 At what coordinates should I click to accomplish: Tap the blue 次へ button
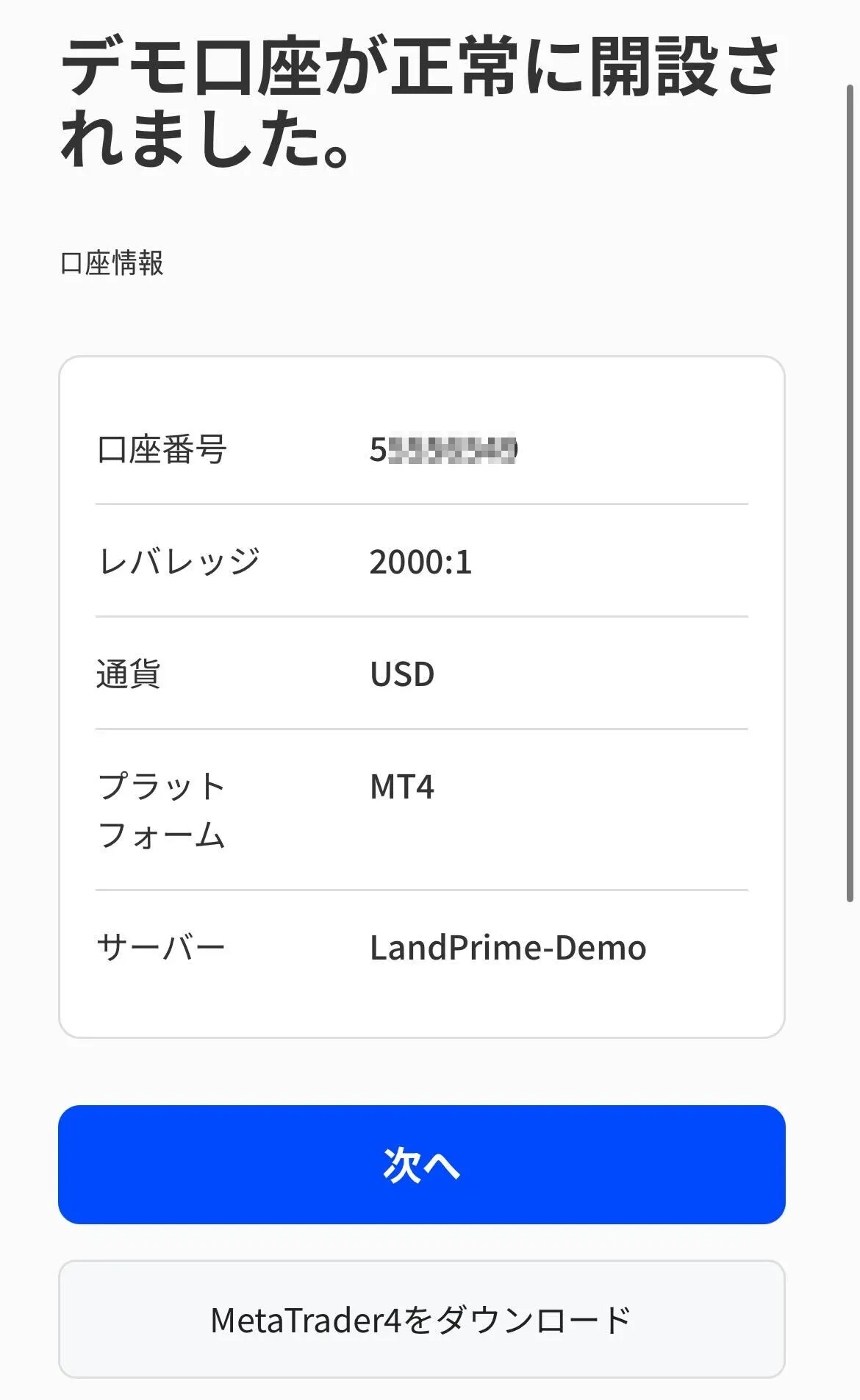click(421, 1165)
